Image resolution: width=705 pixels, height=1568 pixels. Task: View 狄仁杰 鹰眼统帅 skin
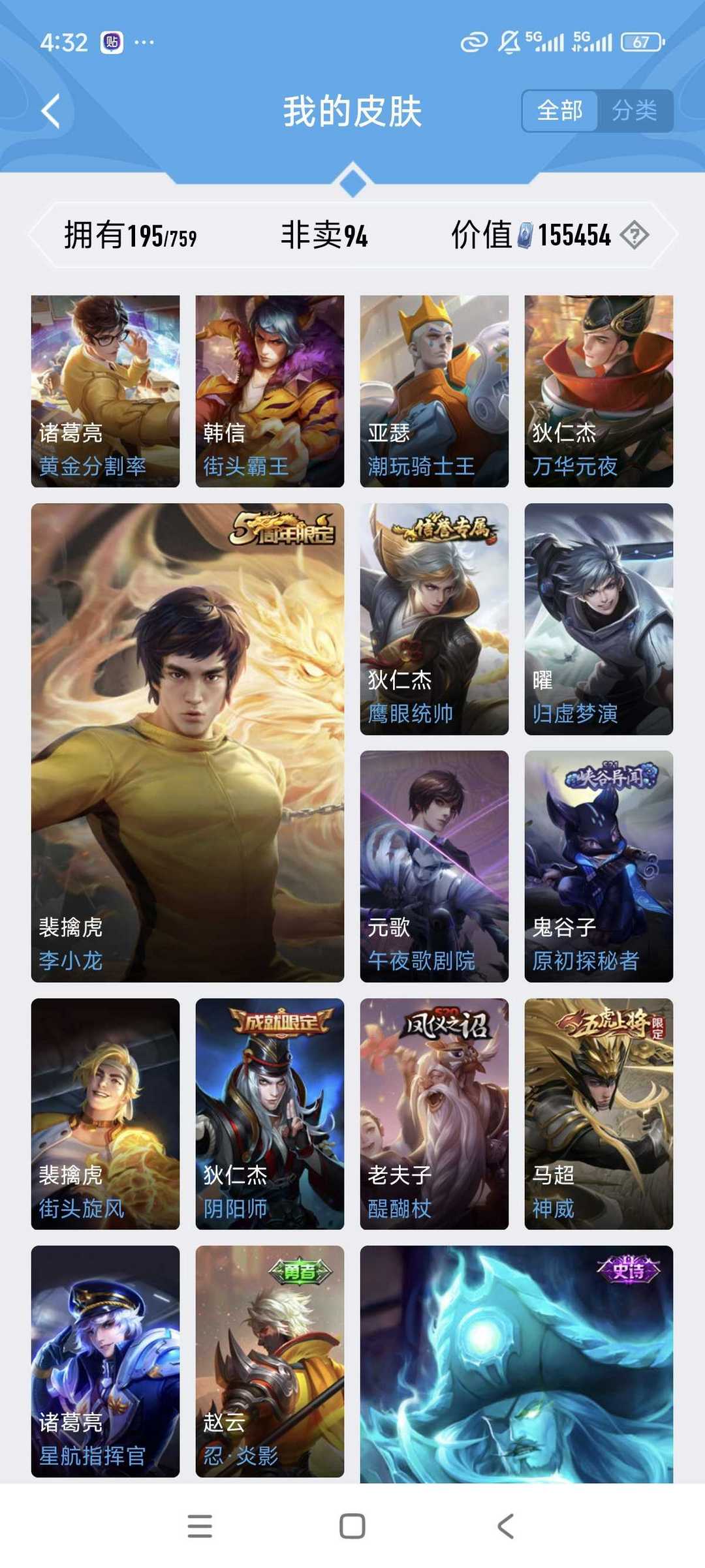pos(434,619)
